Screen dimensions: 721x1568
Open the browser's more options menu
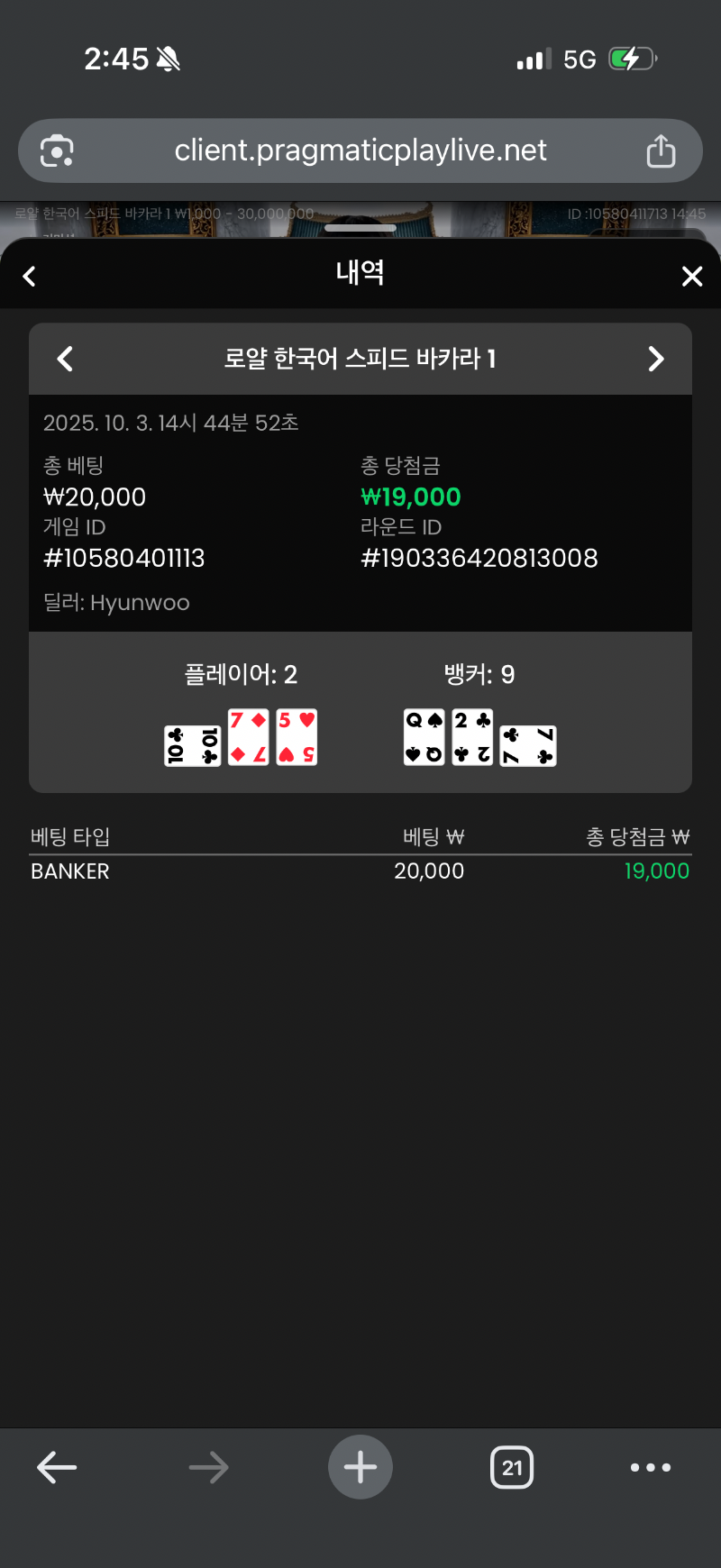(650, 1467)
